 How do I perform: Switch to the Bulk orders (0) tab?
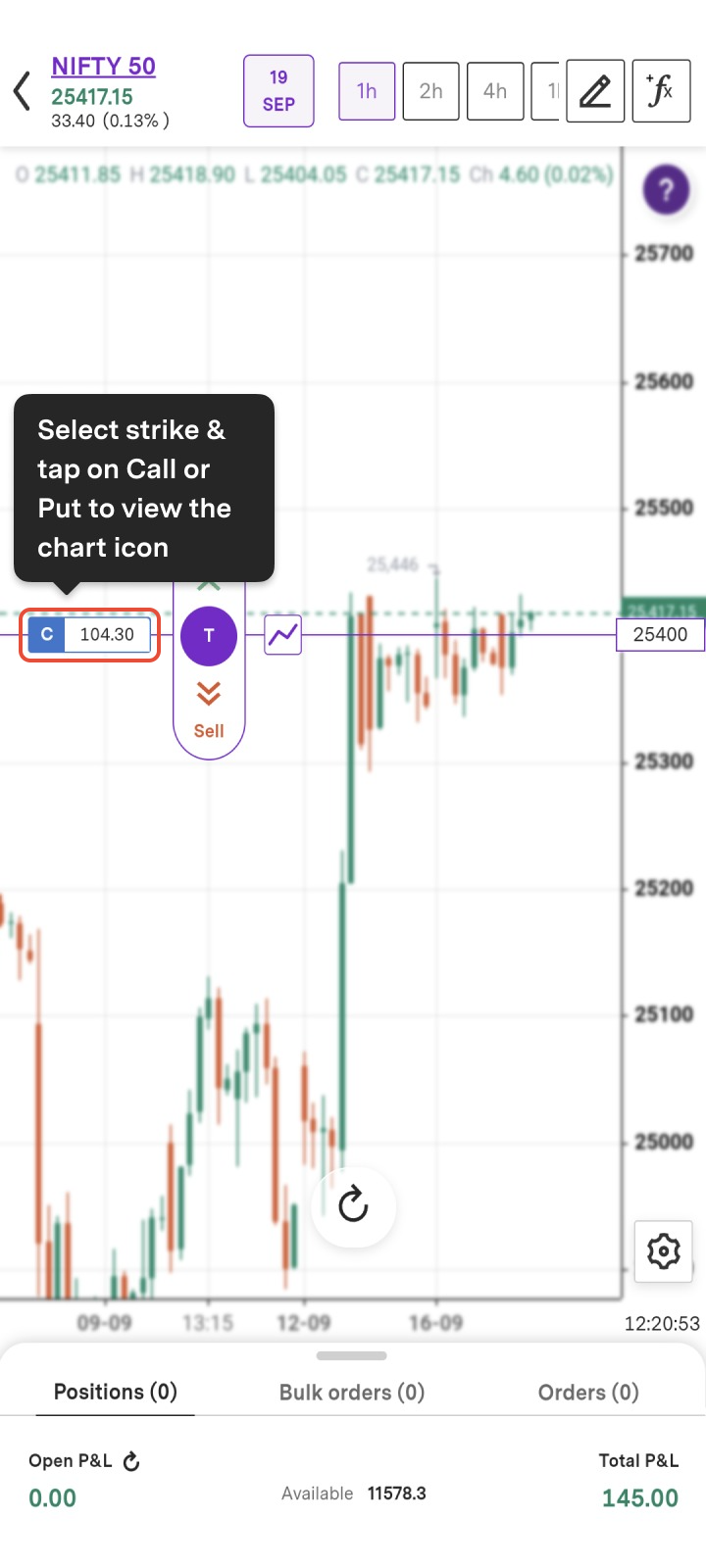(x=352, y=1393)
